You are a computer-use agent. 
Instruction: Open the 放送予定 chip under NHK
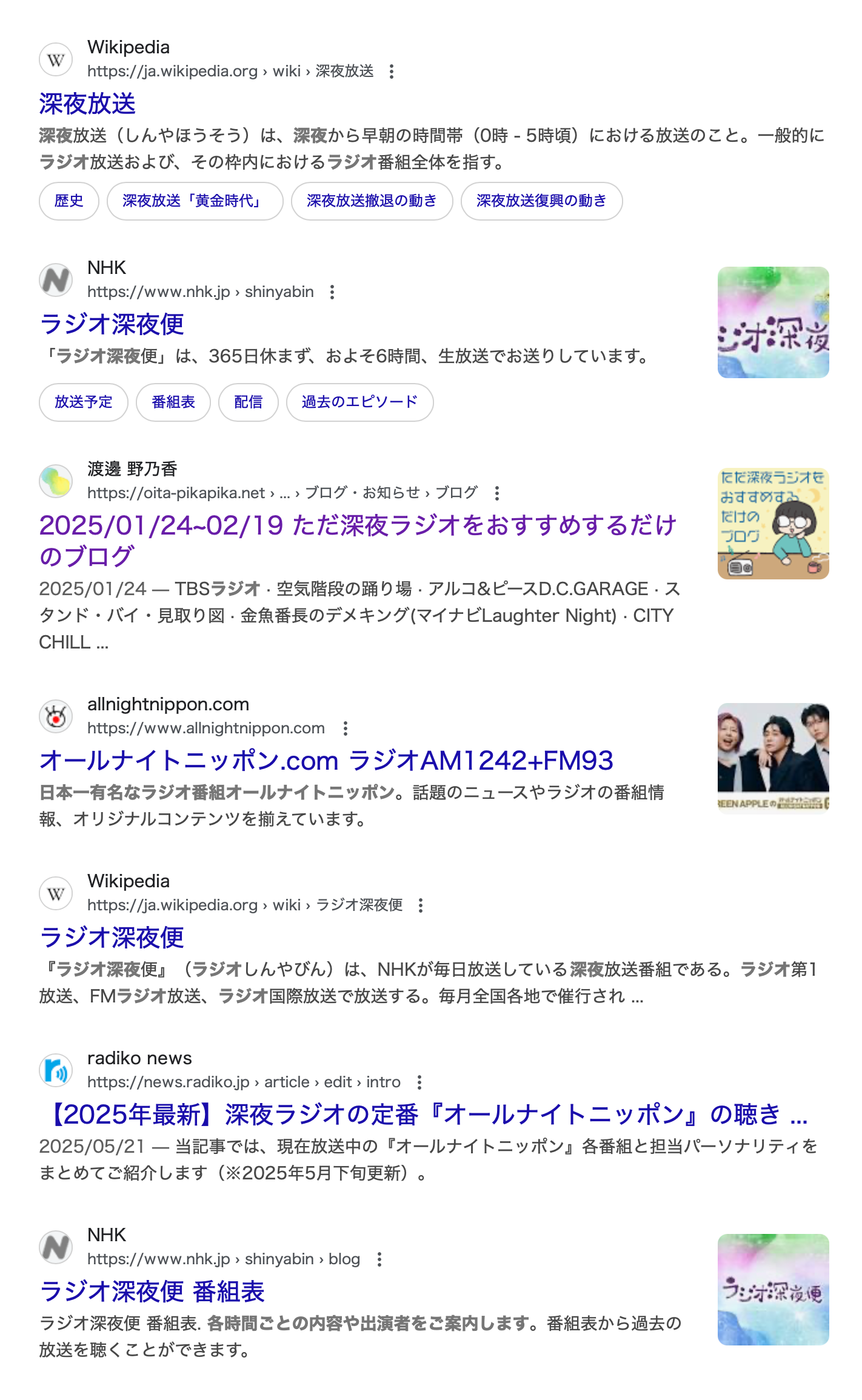tap(84, 402)
